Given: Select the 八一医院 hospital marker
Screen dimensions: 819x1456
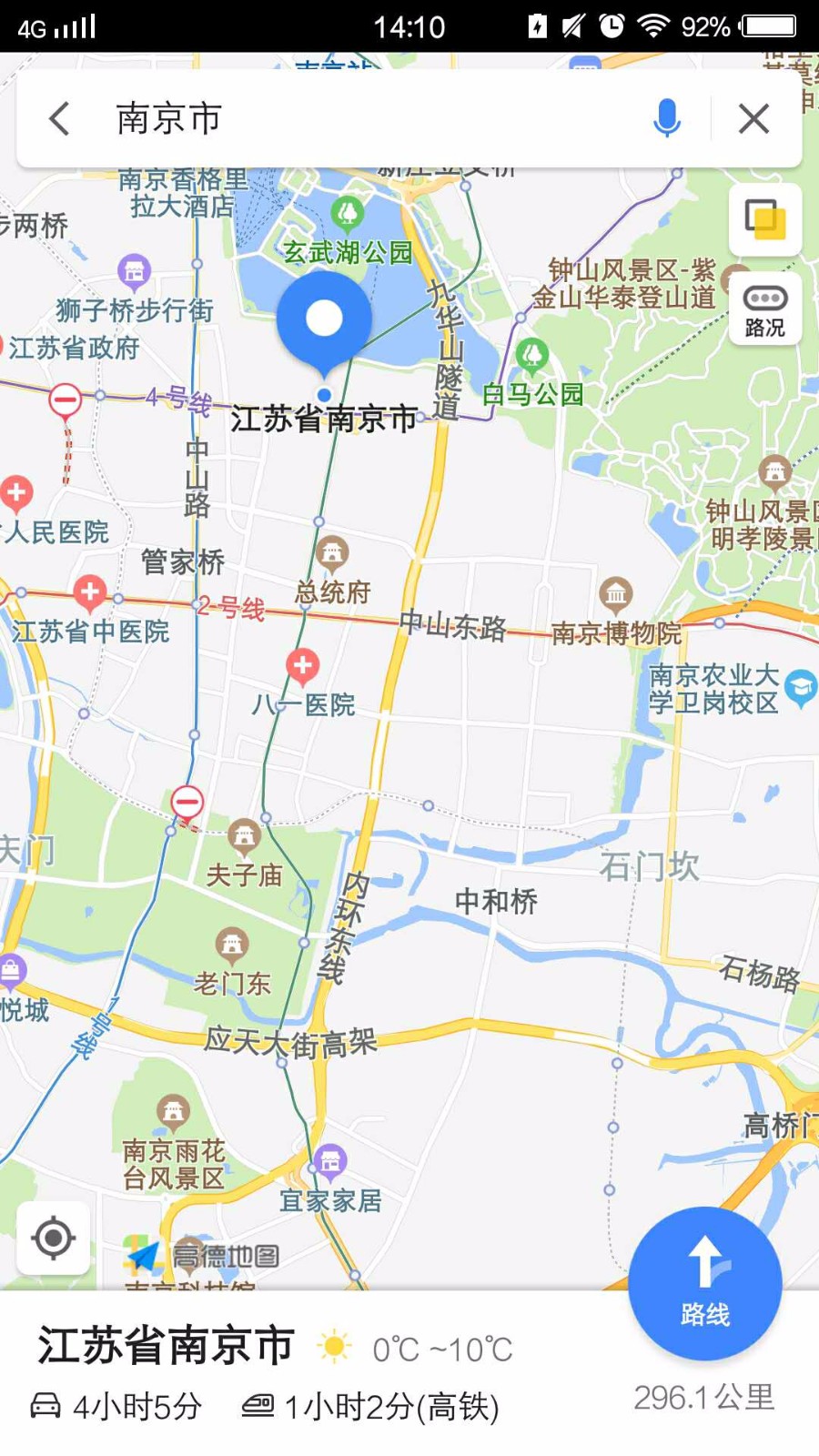Looking at the screenshot, I should pyautogui.click(x=303, y=667).
